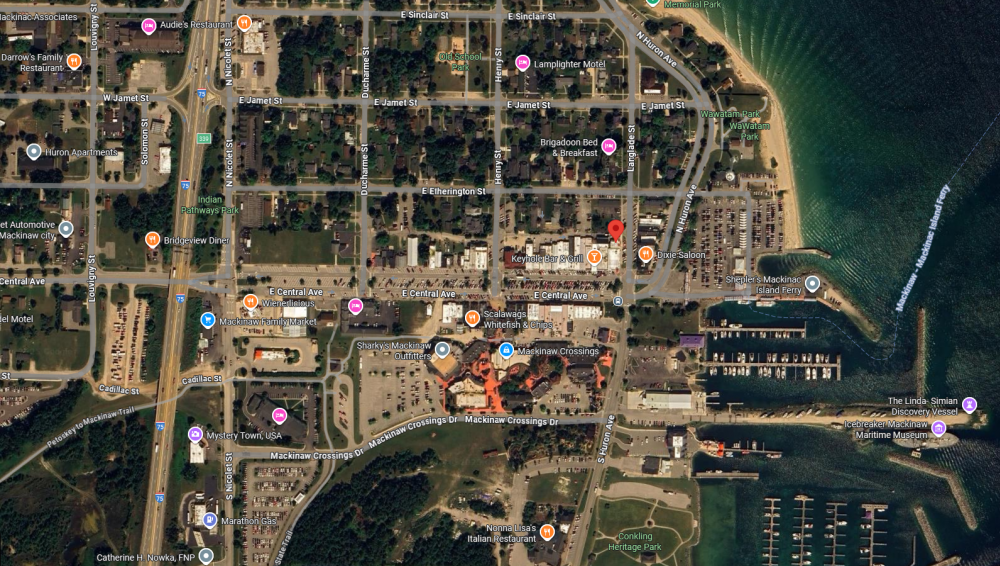The height and width of the screenshot is (566, 1000).
Task: Select the Wienerlicious restaurant pin
Action: [x=250, y=301]
